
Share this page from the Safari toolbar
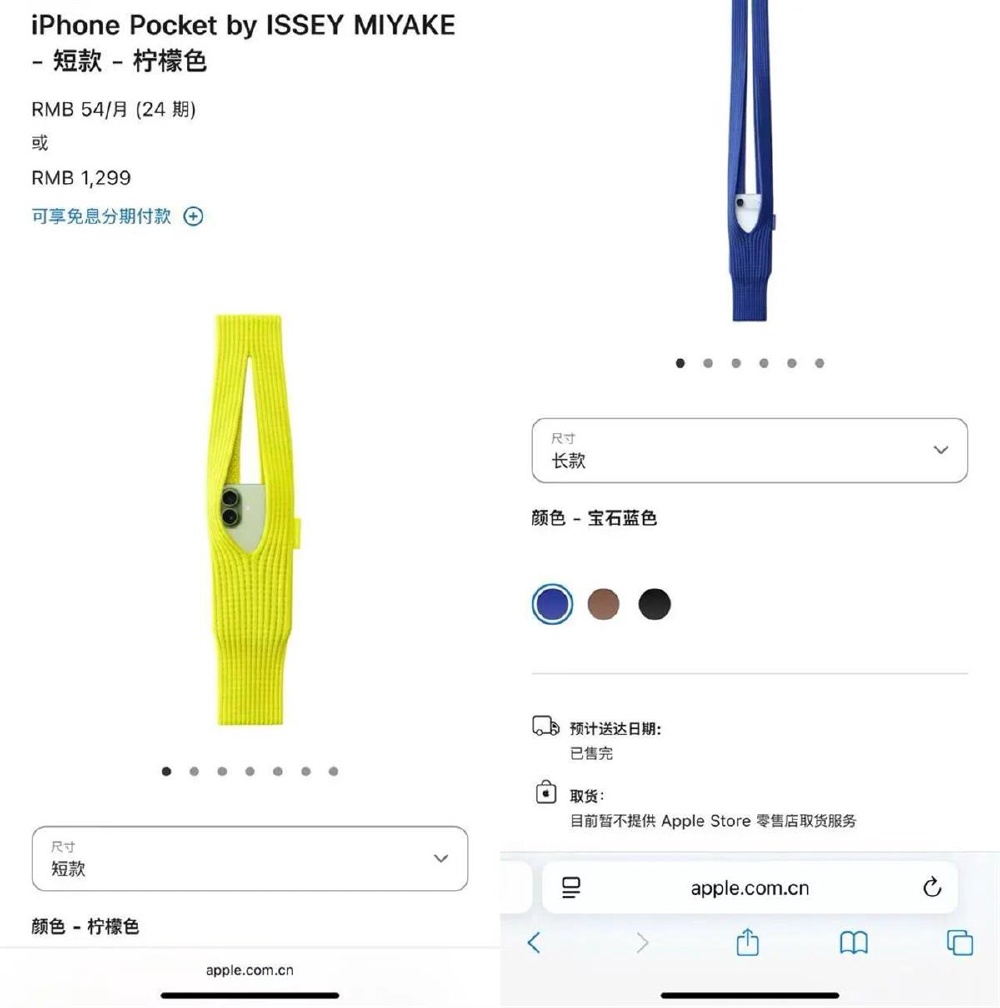click(x=748, y=942)
